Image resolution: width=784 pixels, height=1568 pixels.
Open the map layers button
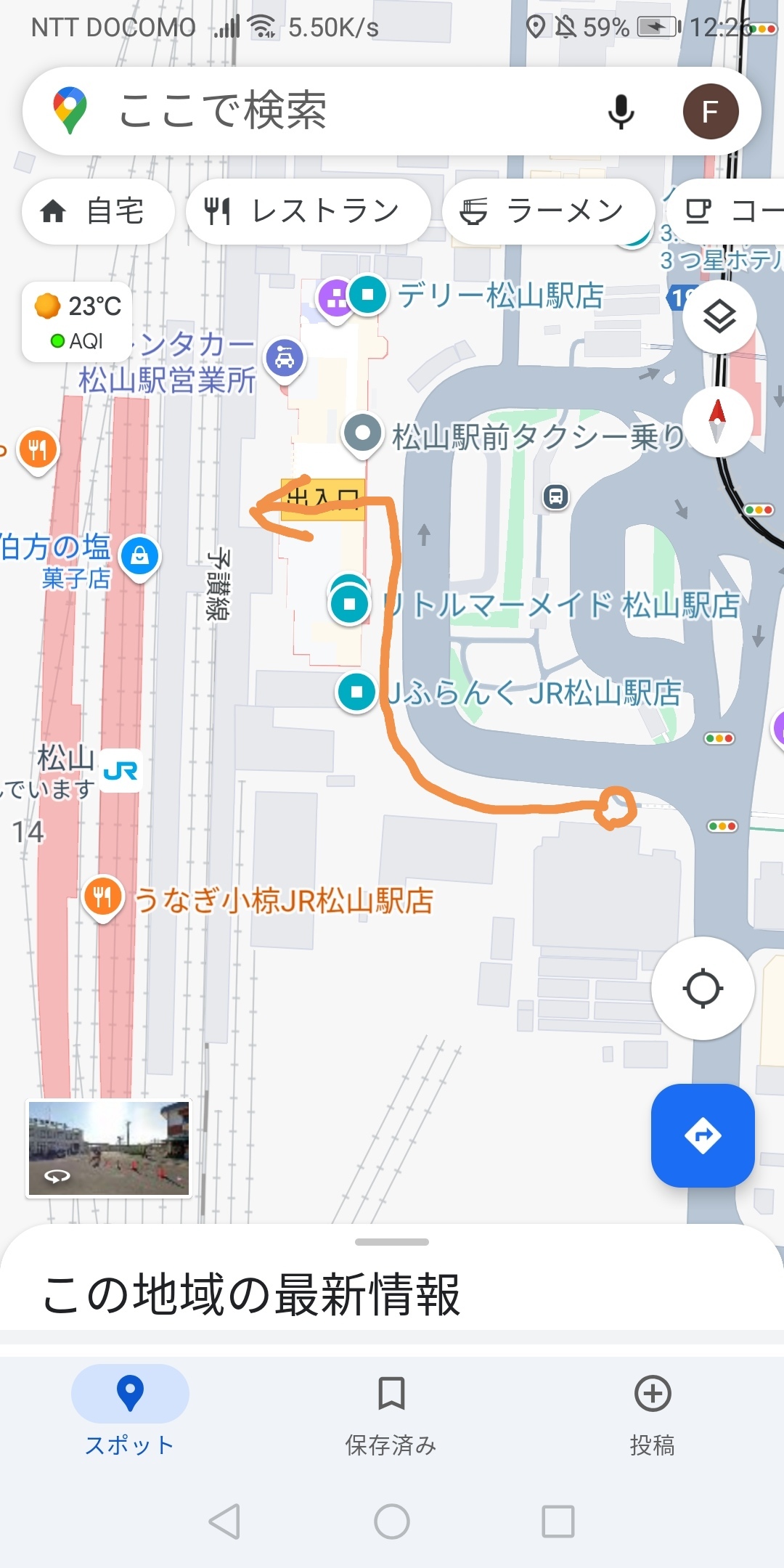pos(719,317)
